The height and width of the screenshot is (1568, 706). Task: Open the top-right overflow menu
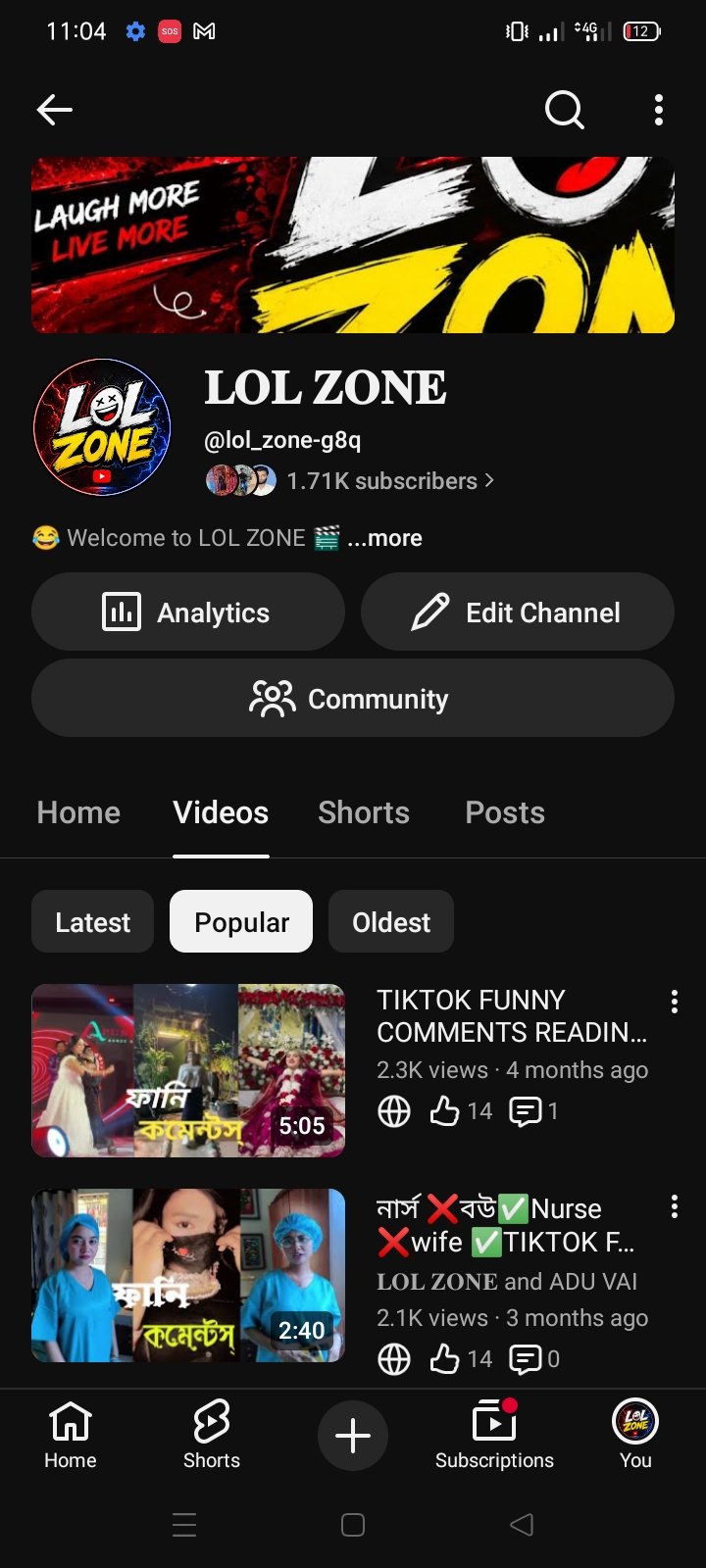coord(659,110)
